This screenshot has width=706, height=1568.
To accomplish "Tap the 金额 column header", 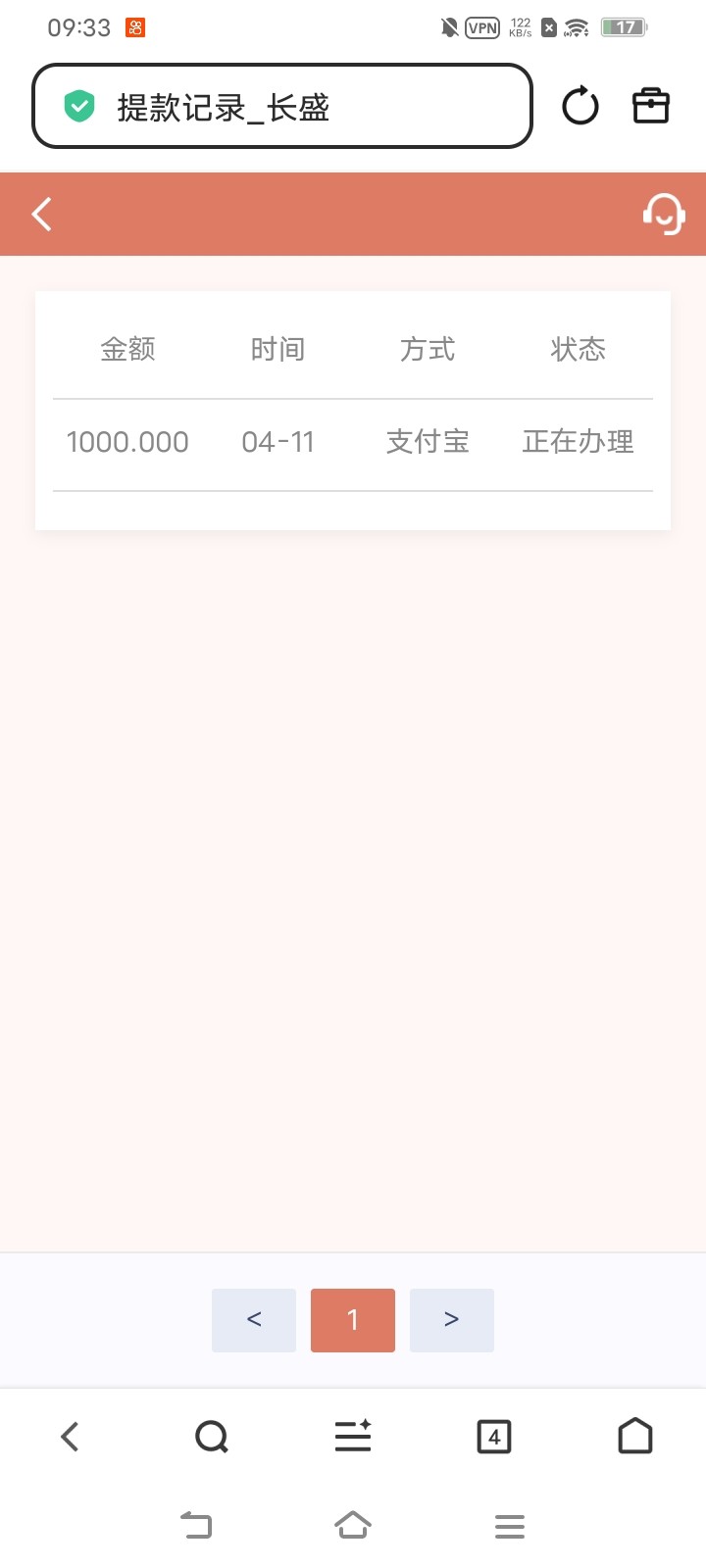I will coord(128,349).
